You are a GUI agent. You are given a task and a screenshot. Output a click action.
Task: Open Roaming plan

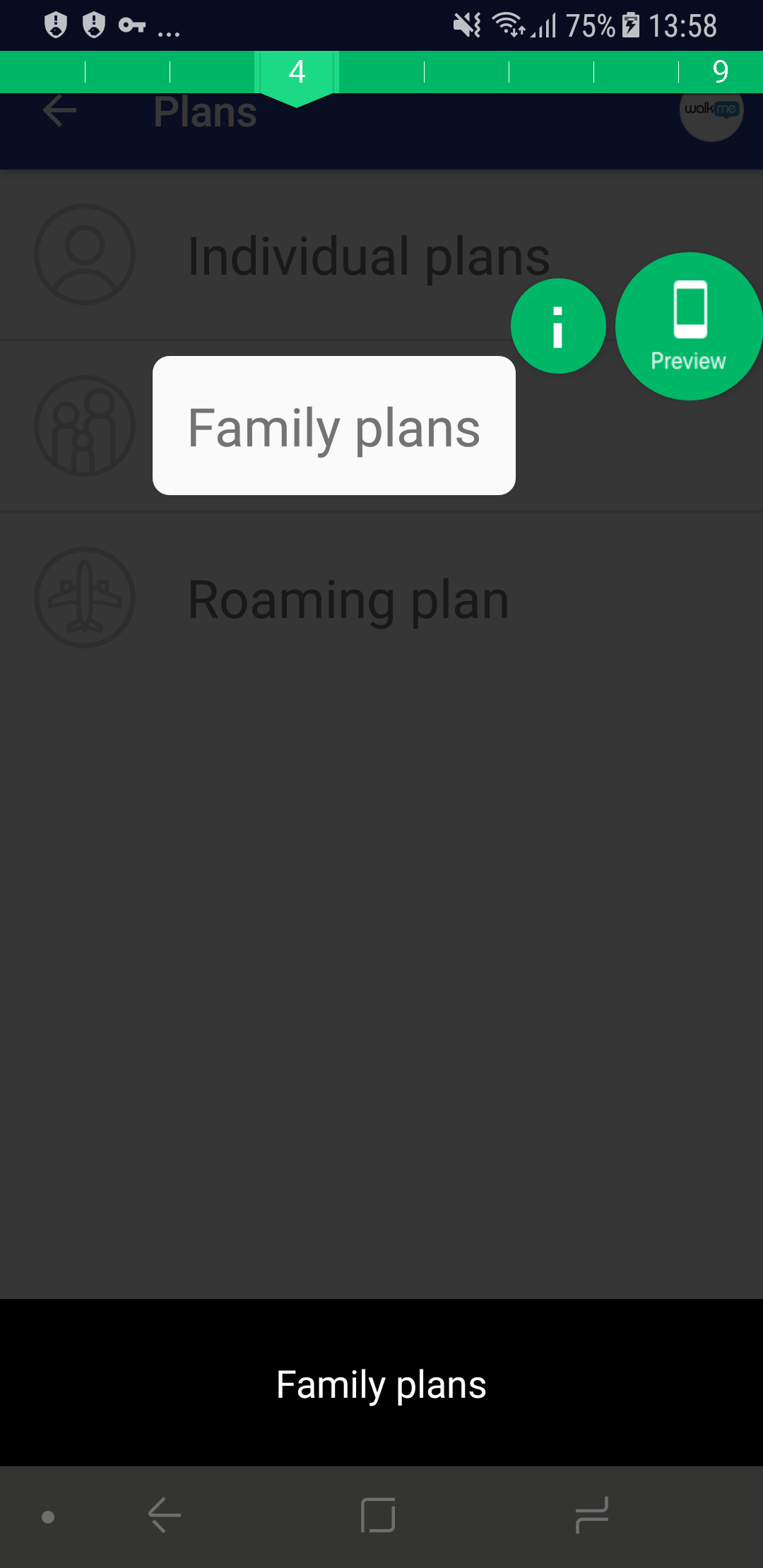[x=381, y=598]
